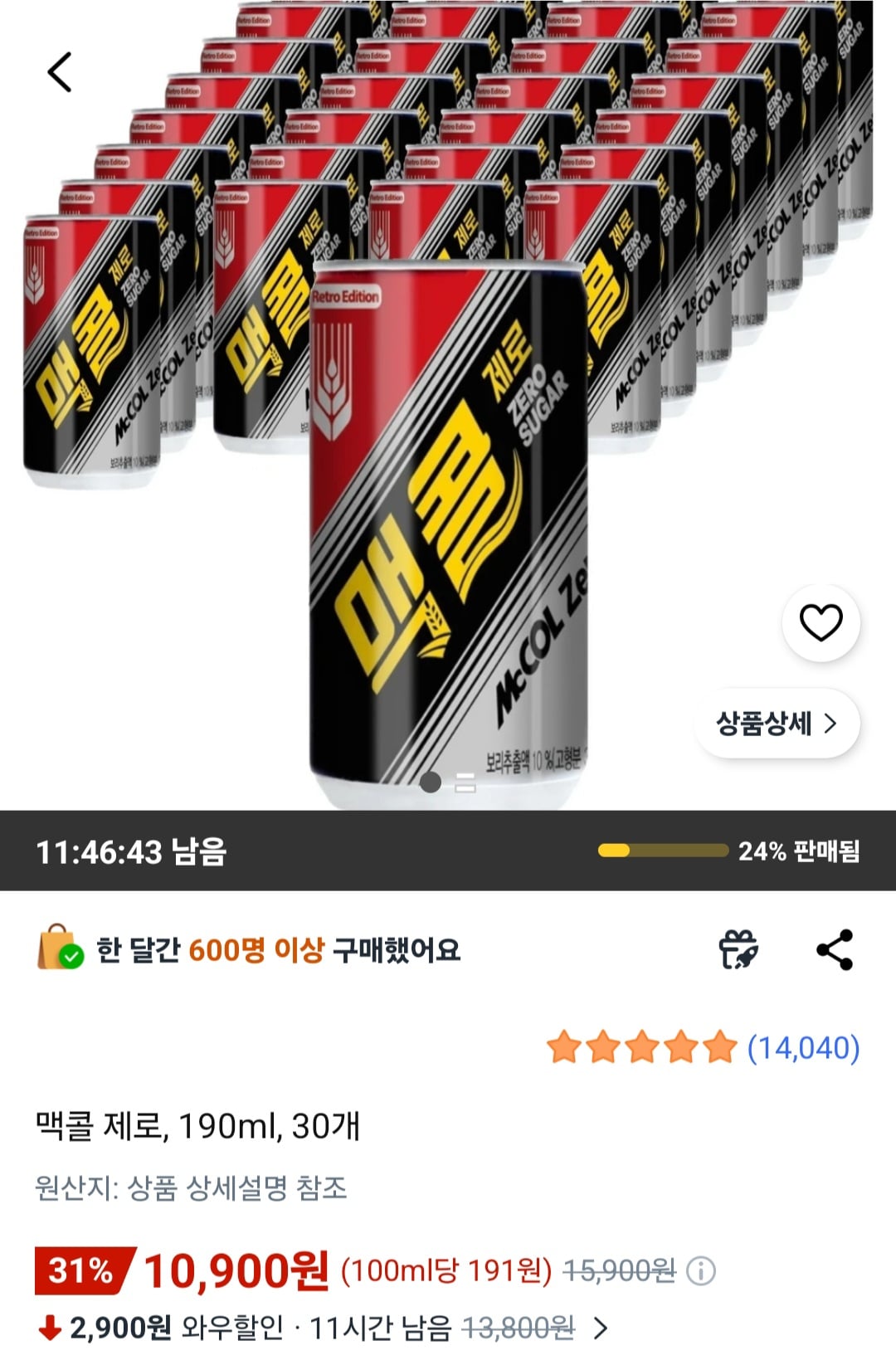Tap the price info icon

tap(701, 1270)
